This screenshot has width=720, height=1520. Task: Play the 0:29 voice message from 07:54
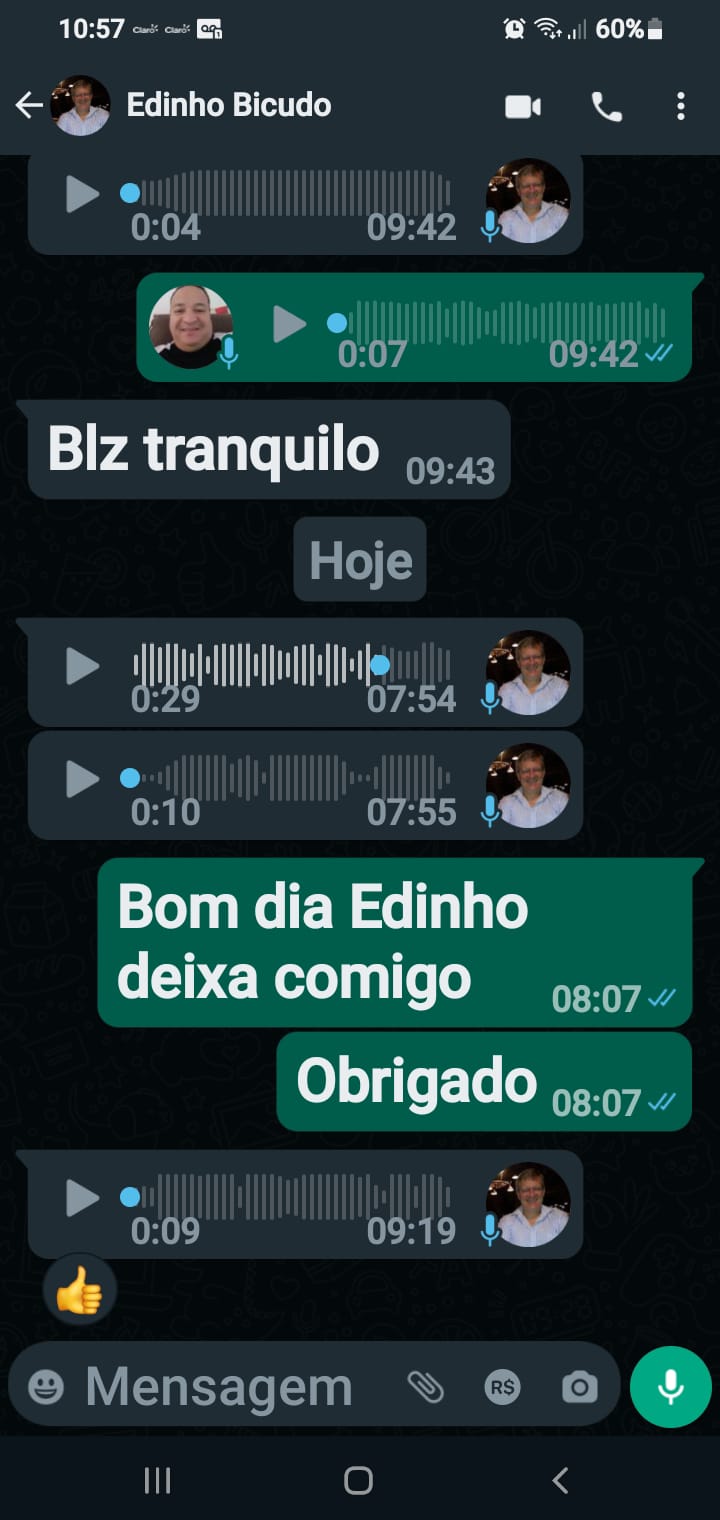[x=82, y=666]
